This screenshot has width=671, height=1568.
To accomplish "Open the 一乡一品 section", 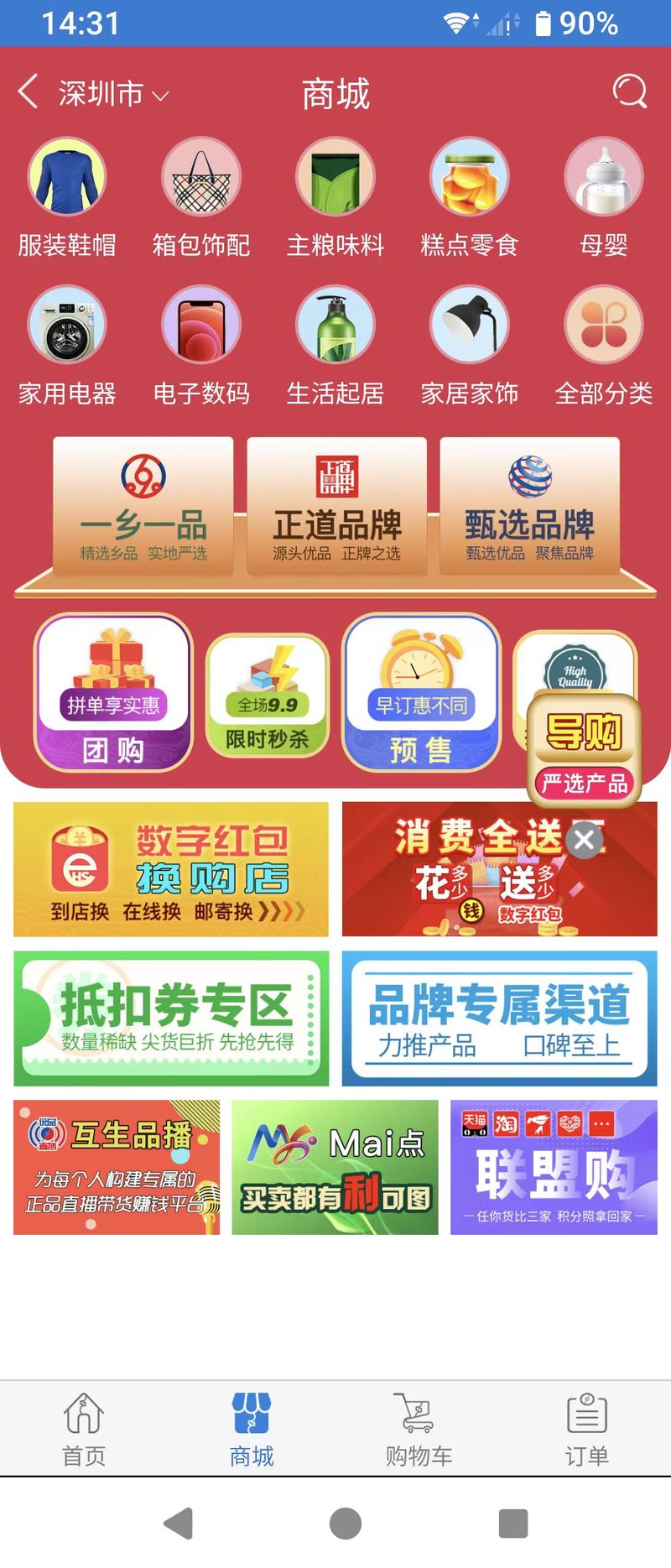I will pyautogui.click(x=143, y=508).
